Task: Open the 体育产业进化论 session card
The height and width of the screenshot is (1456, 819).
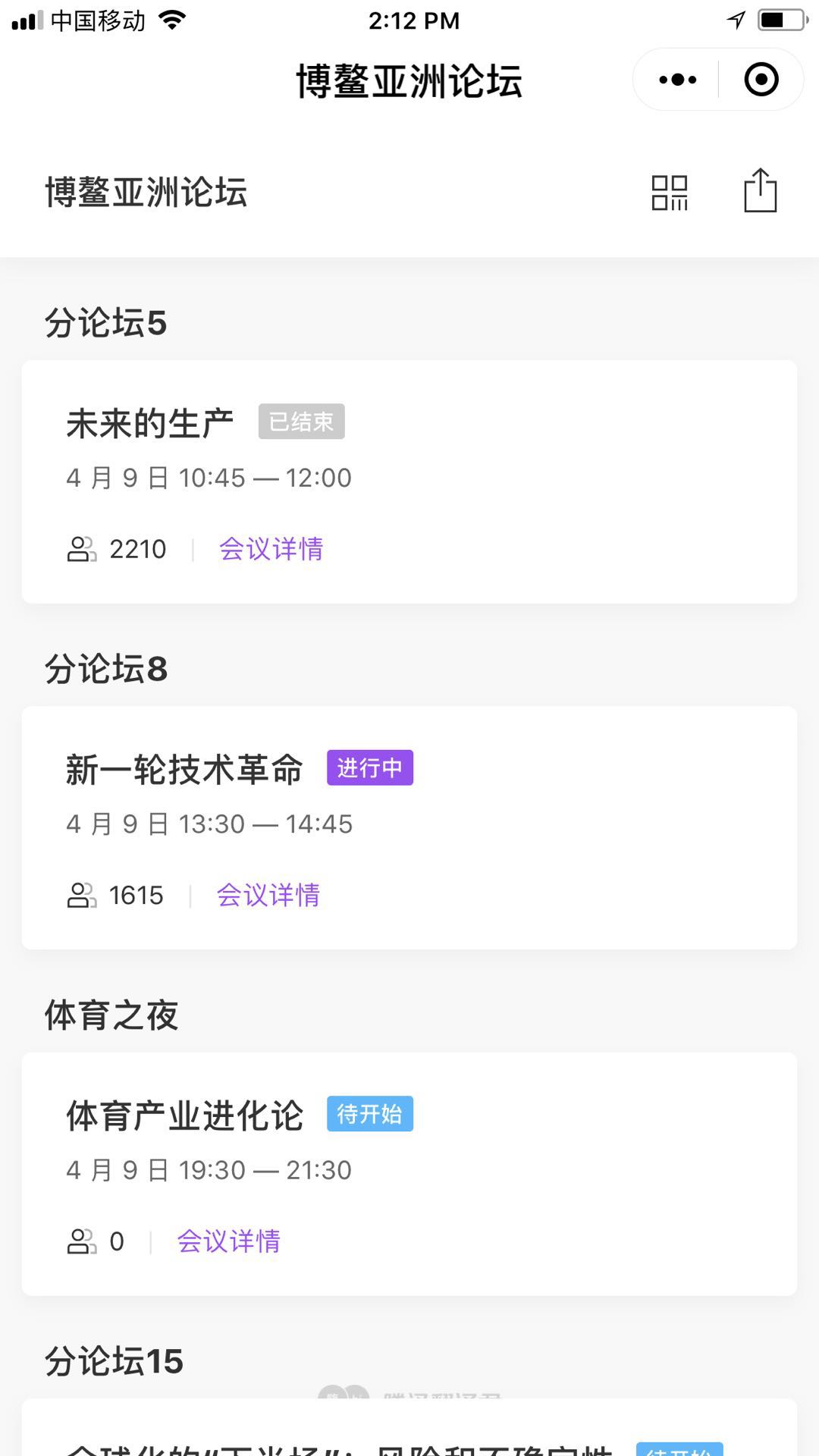Action: point(409,1174)
